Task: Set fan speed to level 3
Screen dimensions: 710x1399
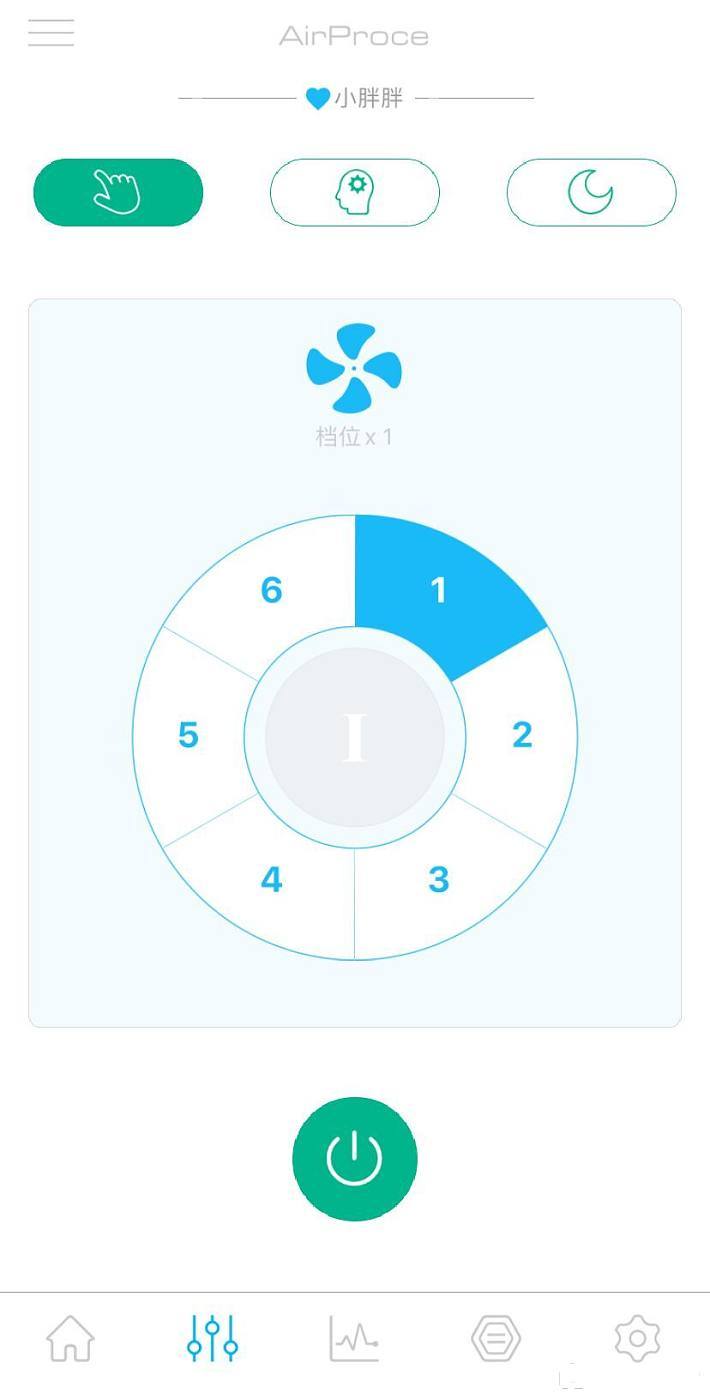Action: 439,880
